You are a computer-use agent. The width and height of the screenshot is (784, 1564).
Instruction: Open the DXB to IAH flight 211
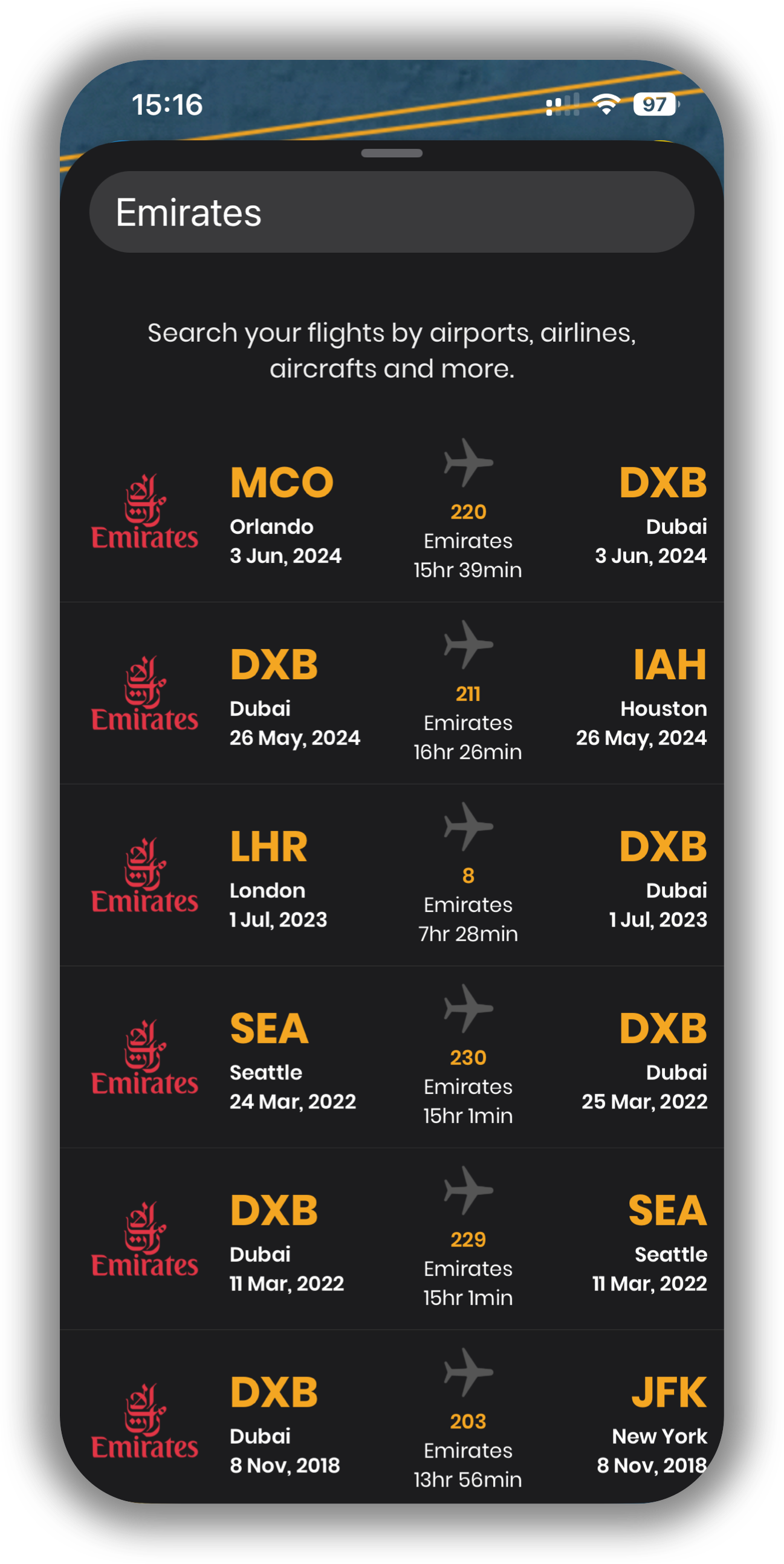coord(391,692)
